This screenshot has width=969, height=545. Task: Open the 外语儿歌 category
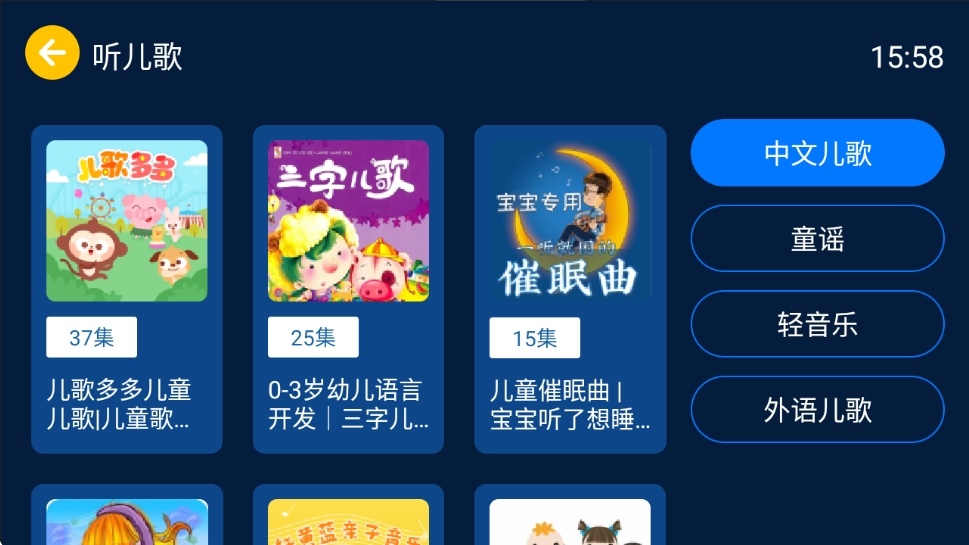[817, 409]
